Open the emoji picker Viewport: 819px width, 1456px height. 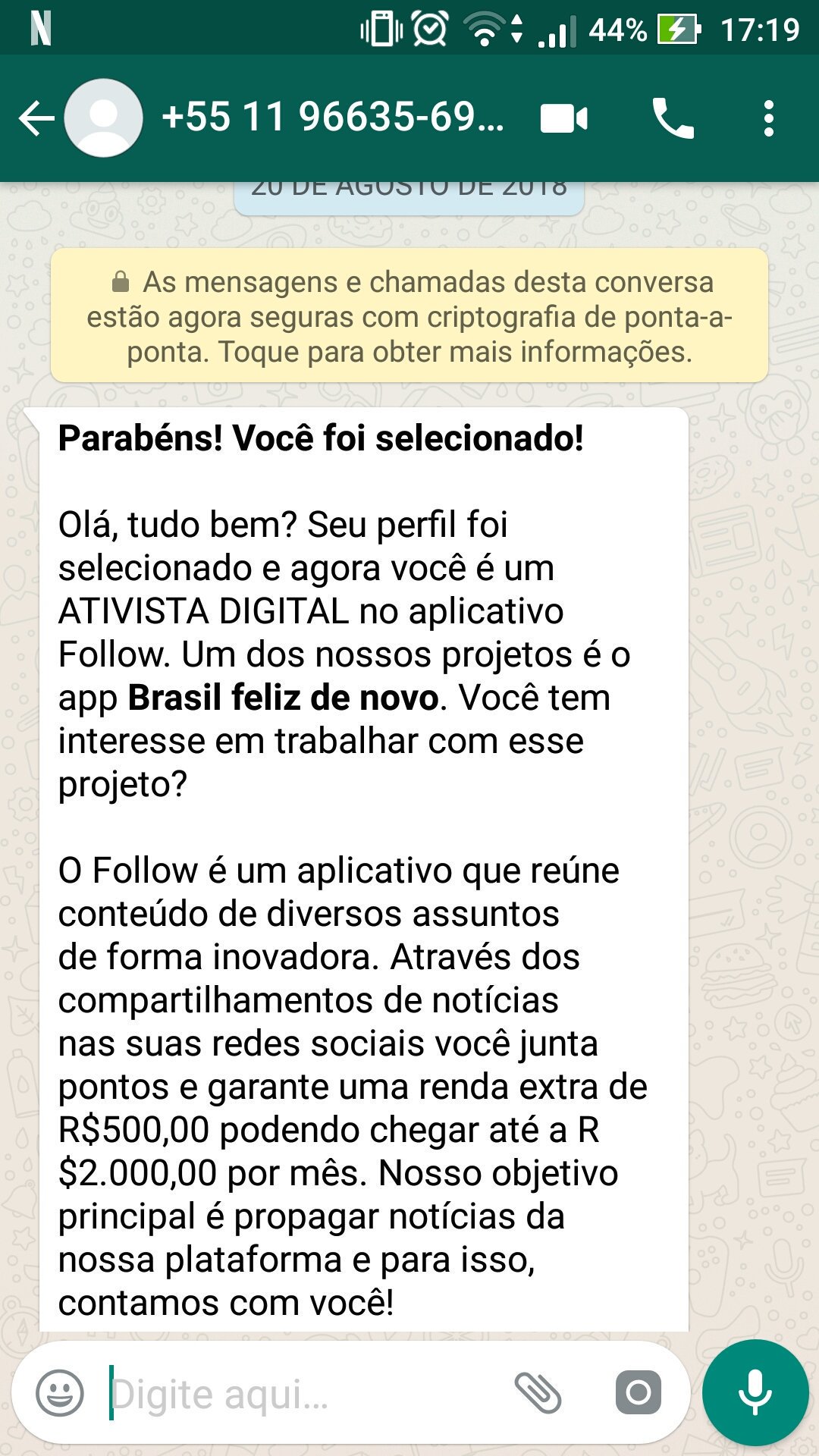click(60, 1393)
